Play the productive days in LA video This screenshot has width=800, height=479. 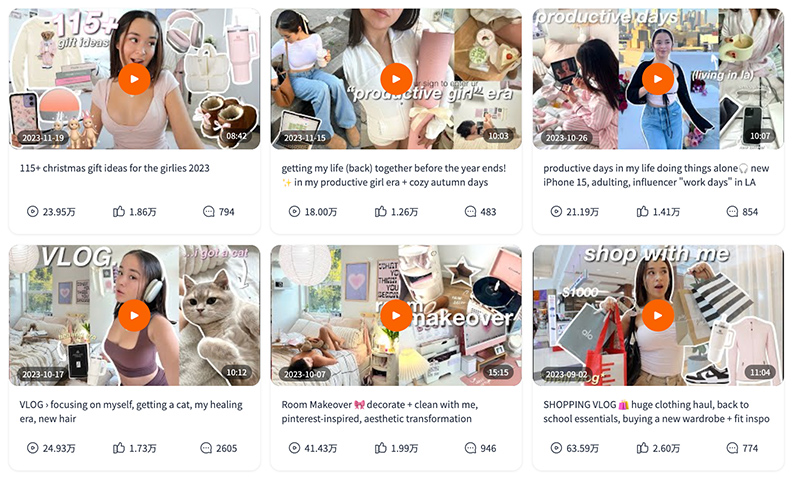657,79
